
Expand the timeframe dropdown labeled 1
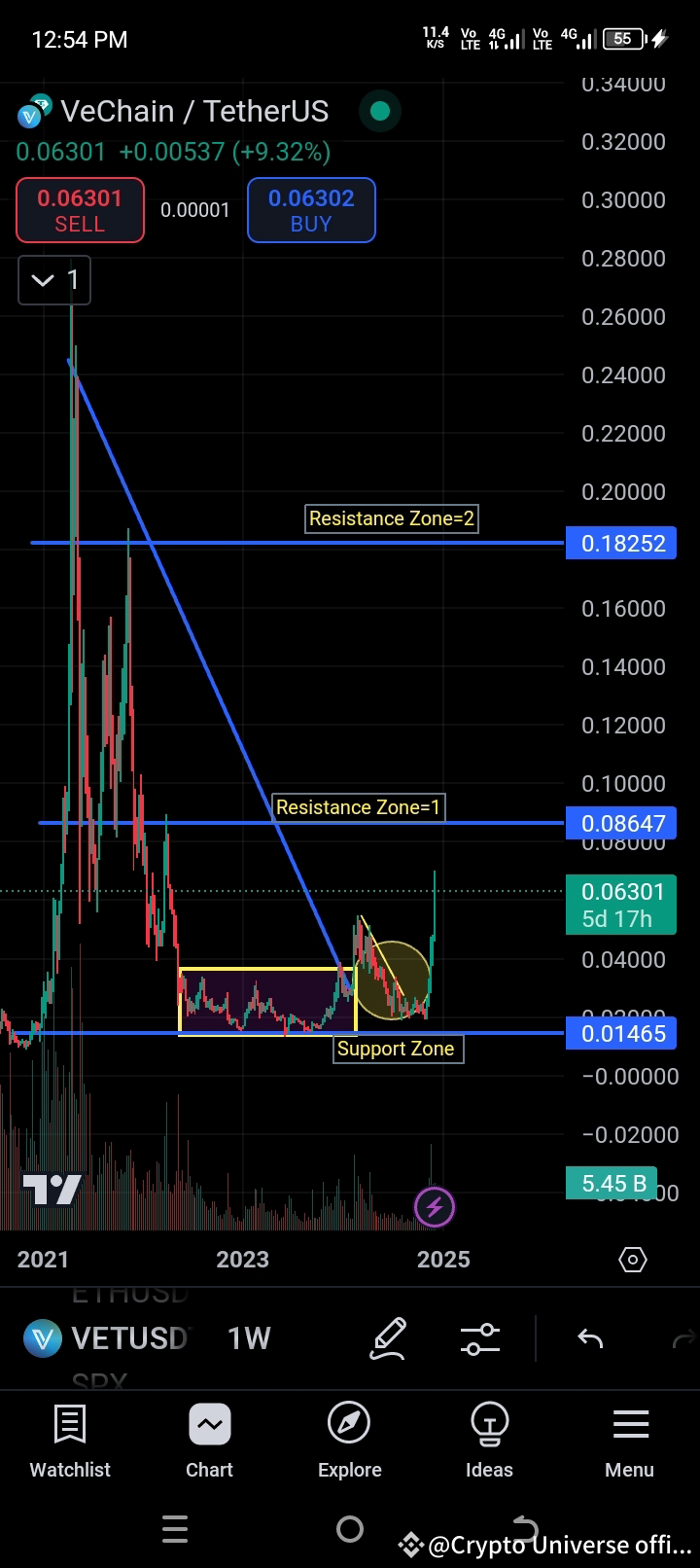coord(53,280)
